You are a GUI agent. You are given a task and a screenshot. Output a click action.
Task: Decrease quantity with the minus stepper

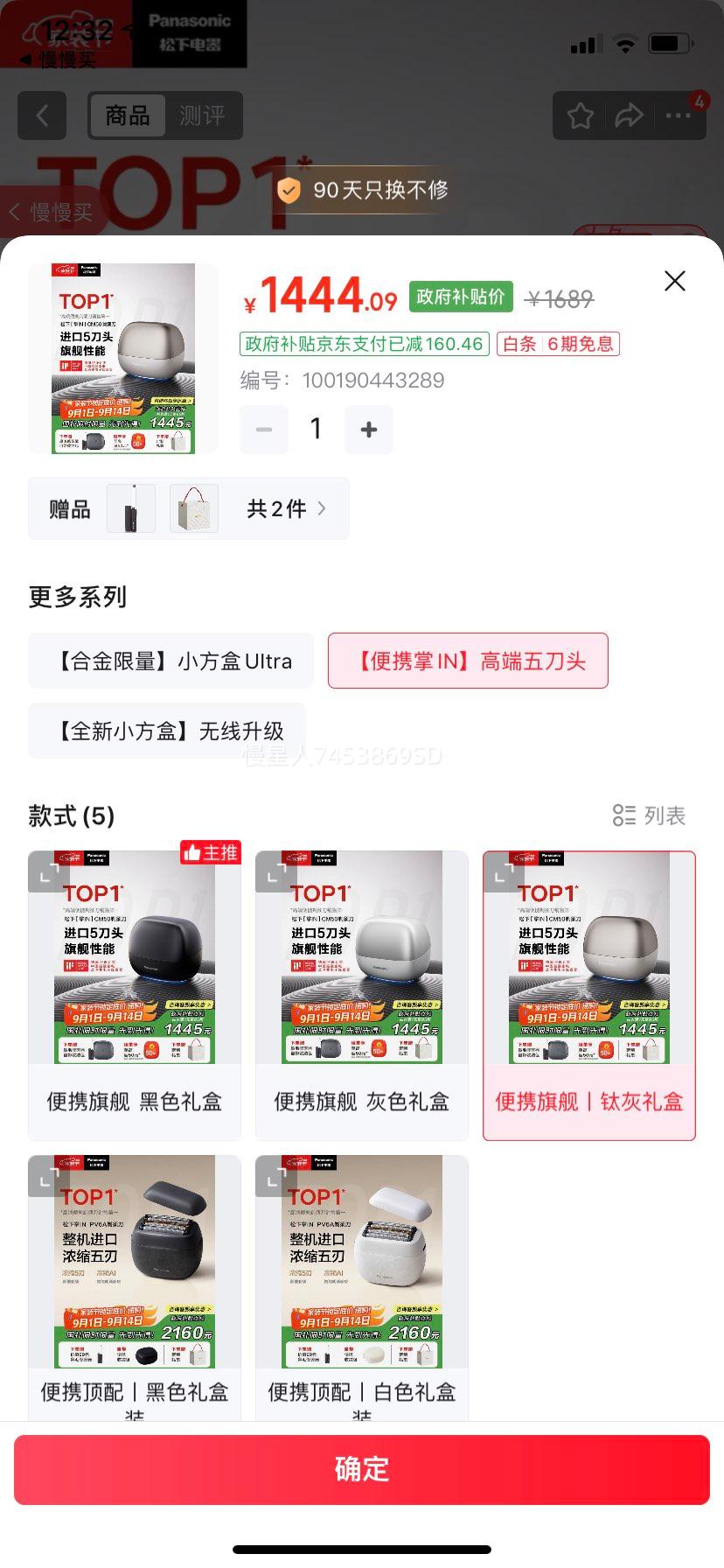263,430
